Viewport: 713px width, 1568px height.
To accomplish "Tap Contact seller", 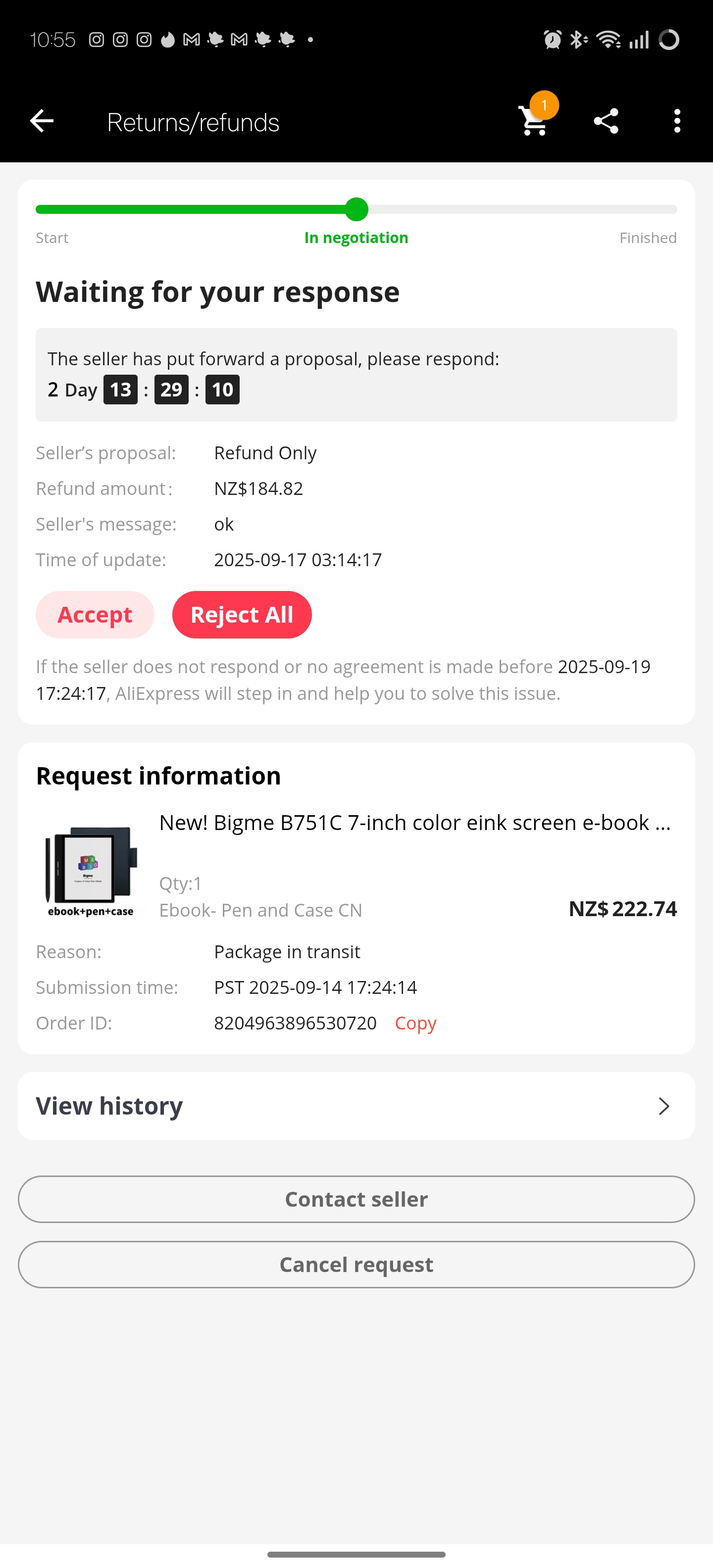I will click(356, 1199).
